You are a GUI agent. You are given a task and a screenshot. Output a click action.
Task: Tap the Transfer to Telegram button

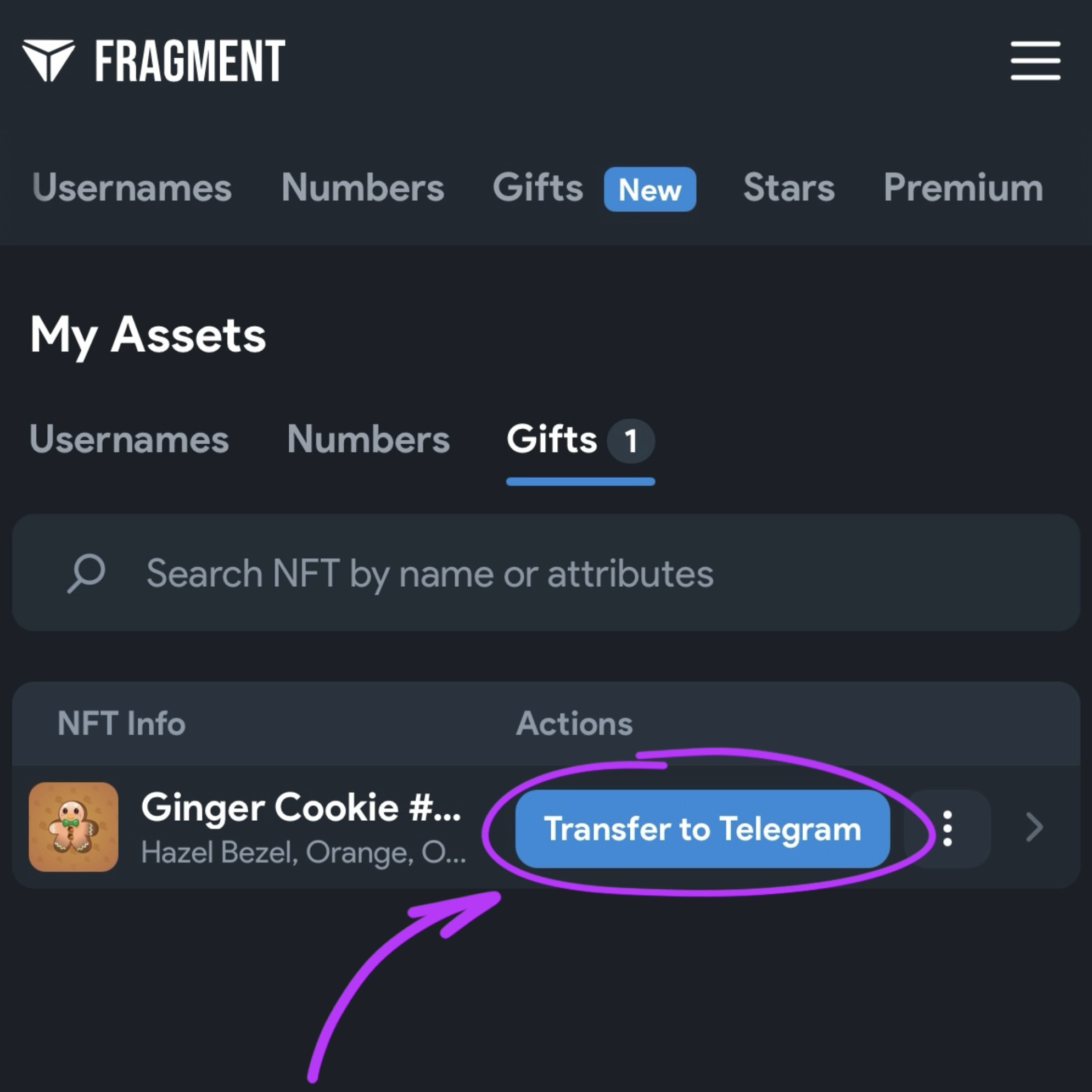702,828
